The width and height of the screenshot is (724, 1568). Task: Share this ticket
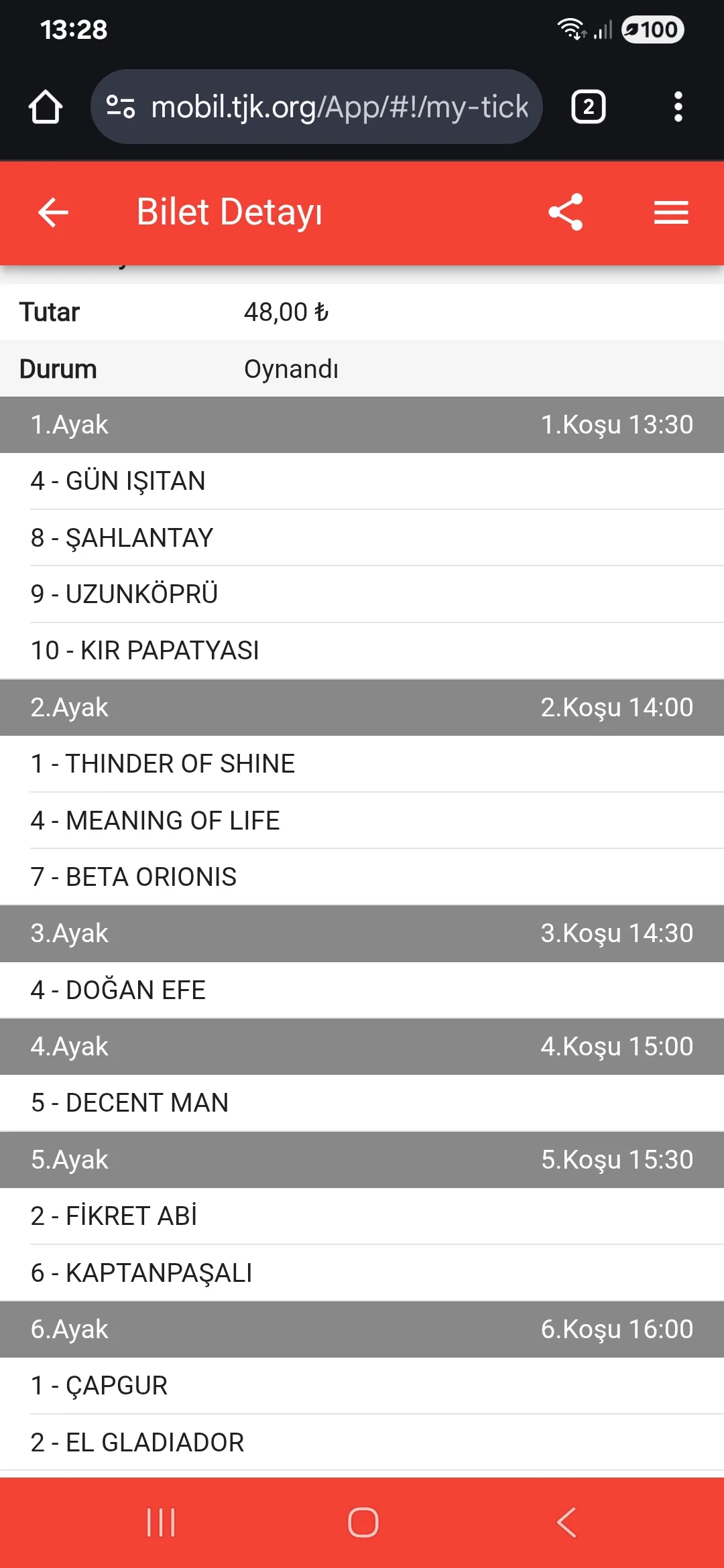coord(565,212)
